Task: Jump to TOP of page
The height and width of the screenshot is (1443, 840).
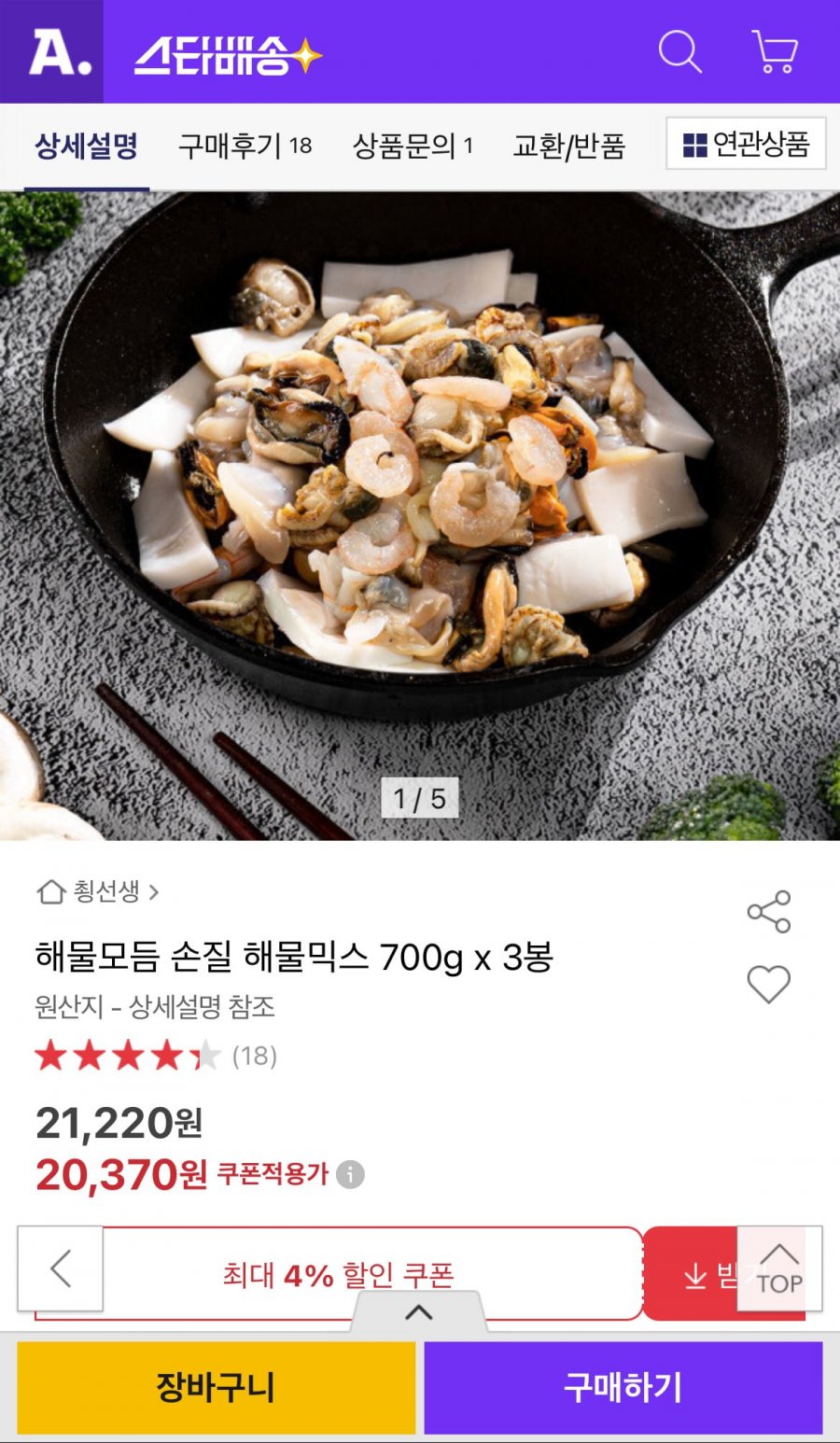Action: point(779,1268)
